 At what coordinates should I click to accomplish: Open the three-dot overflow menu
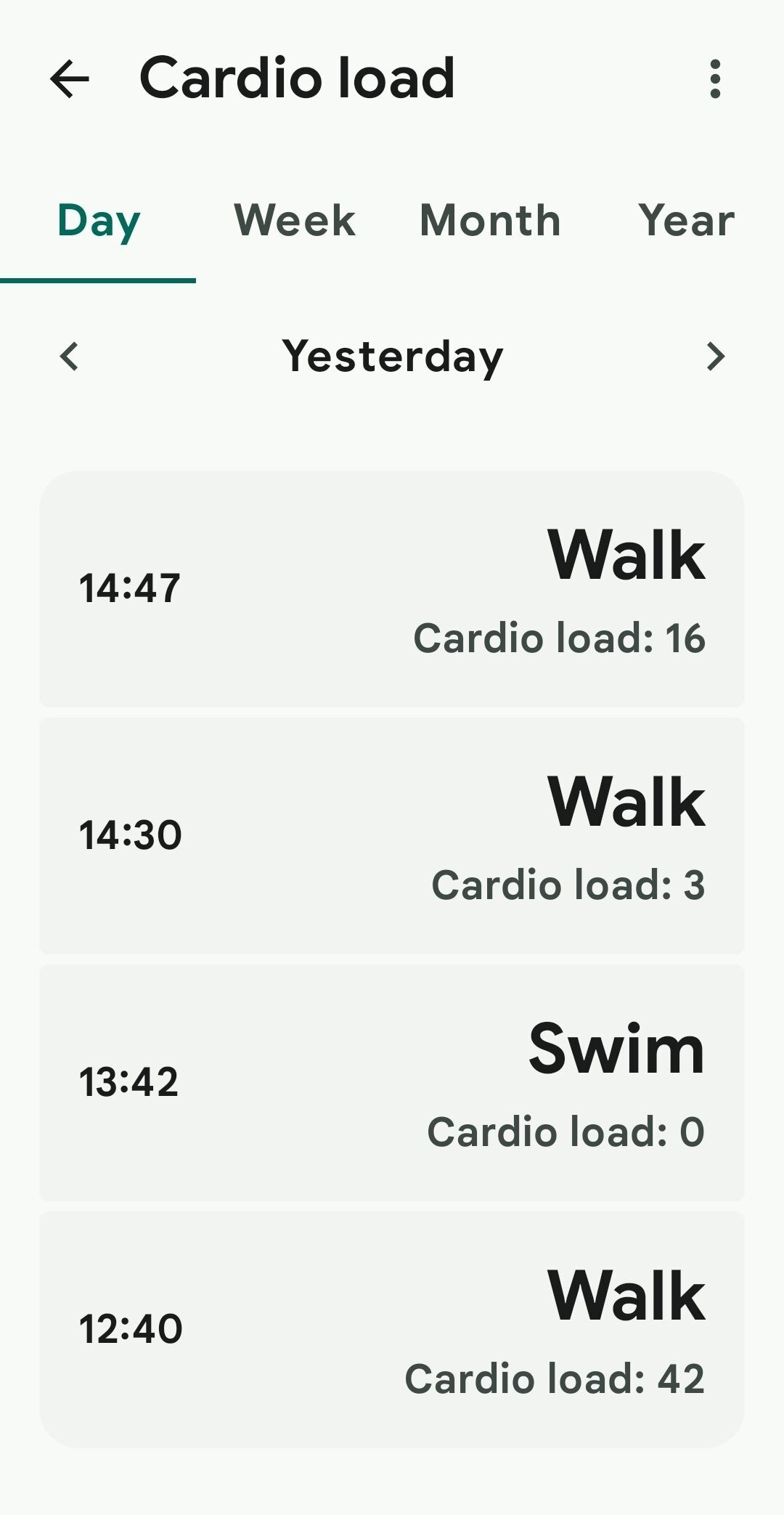coord(715,78)
